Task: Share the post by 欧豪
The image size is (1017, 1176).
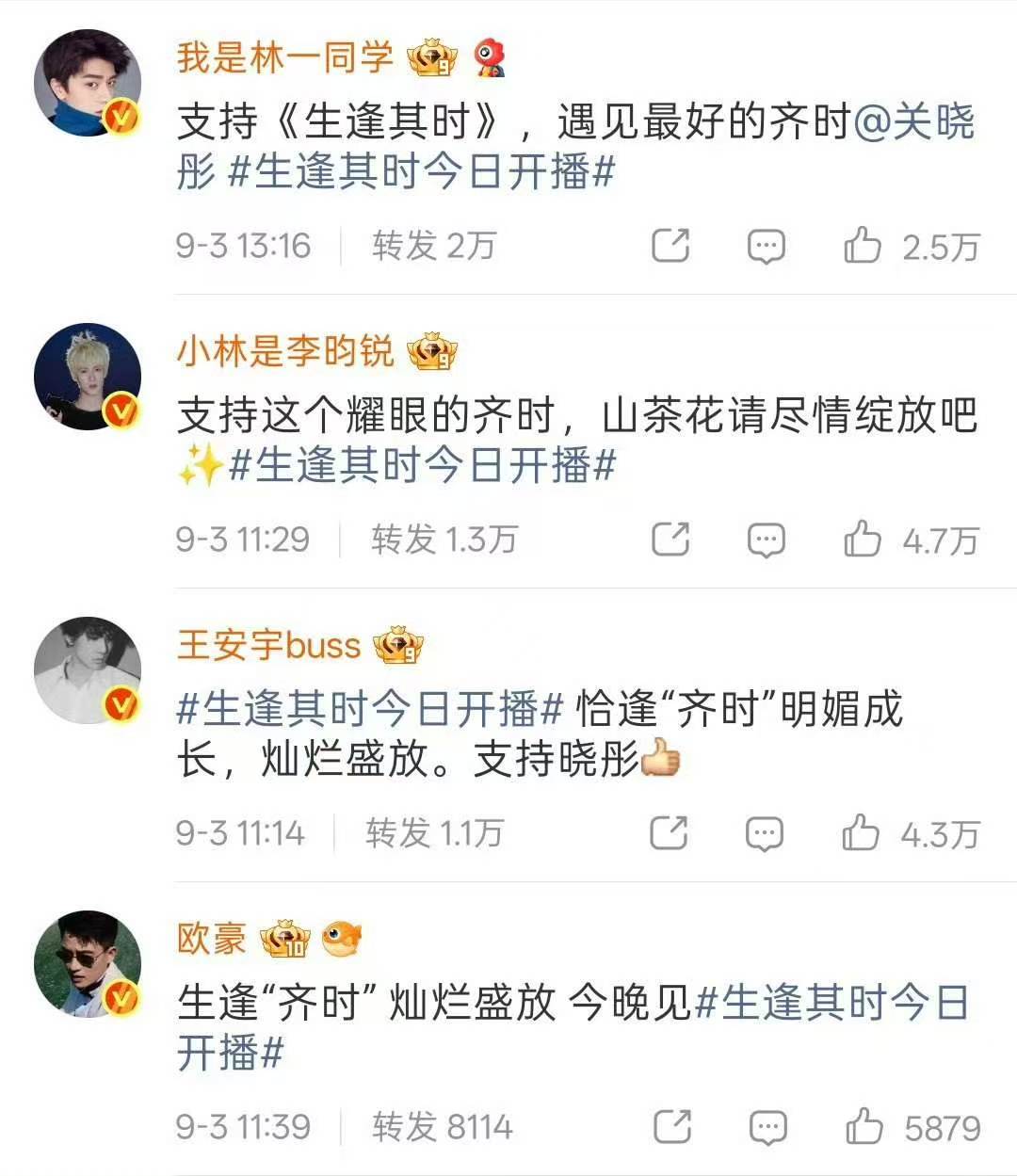Action: pos(672,1127)
